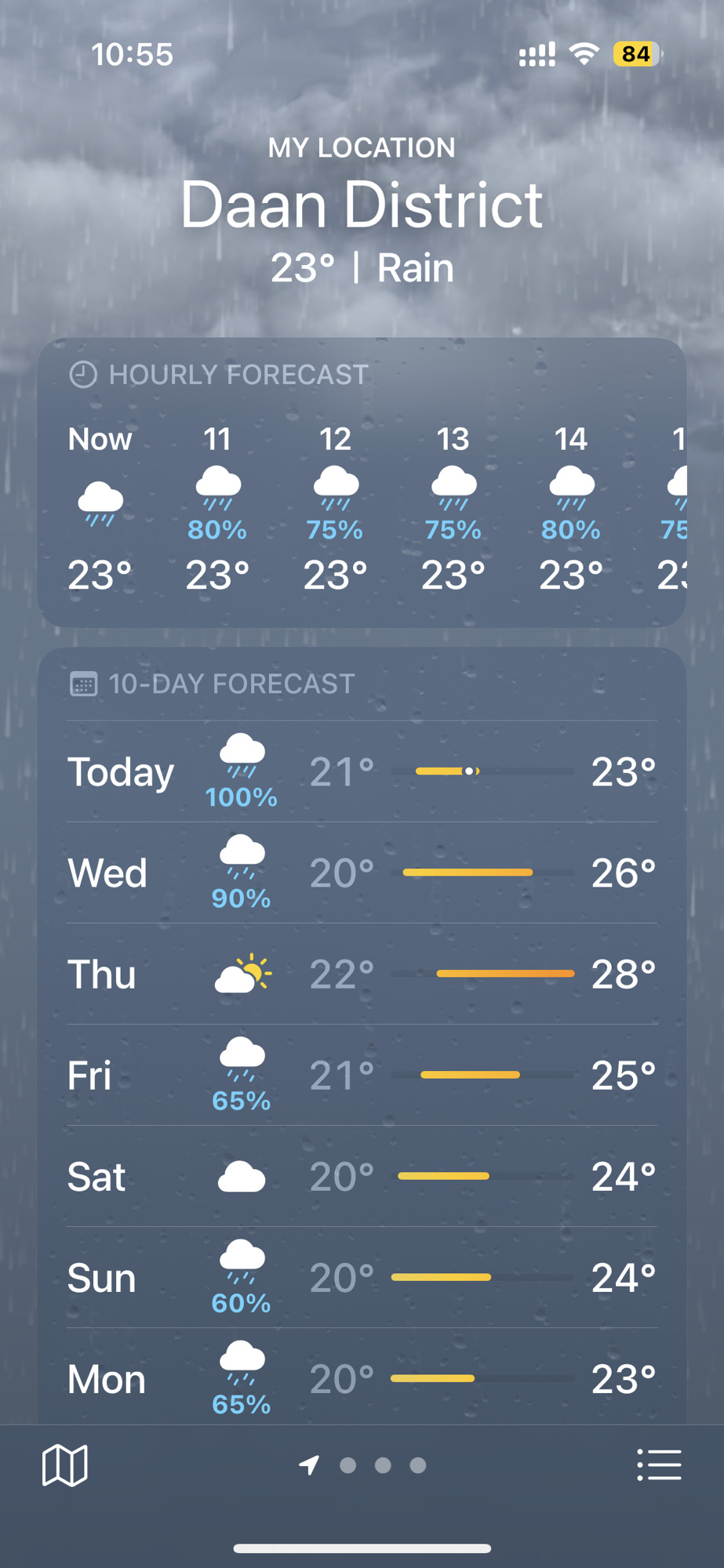Tap Monday's forecast row
The image size is (724, 1568).
[x=362, y=1378]
